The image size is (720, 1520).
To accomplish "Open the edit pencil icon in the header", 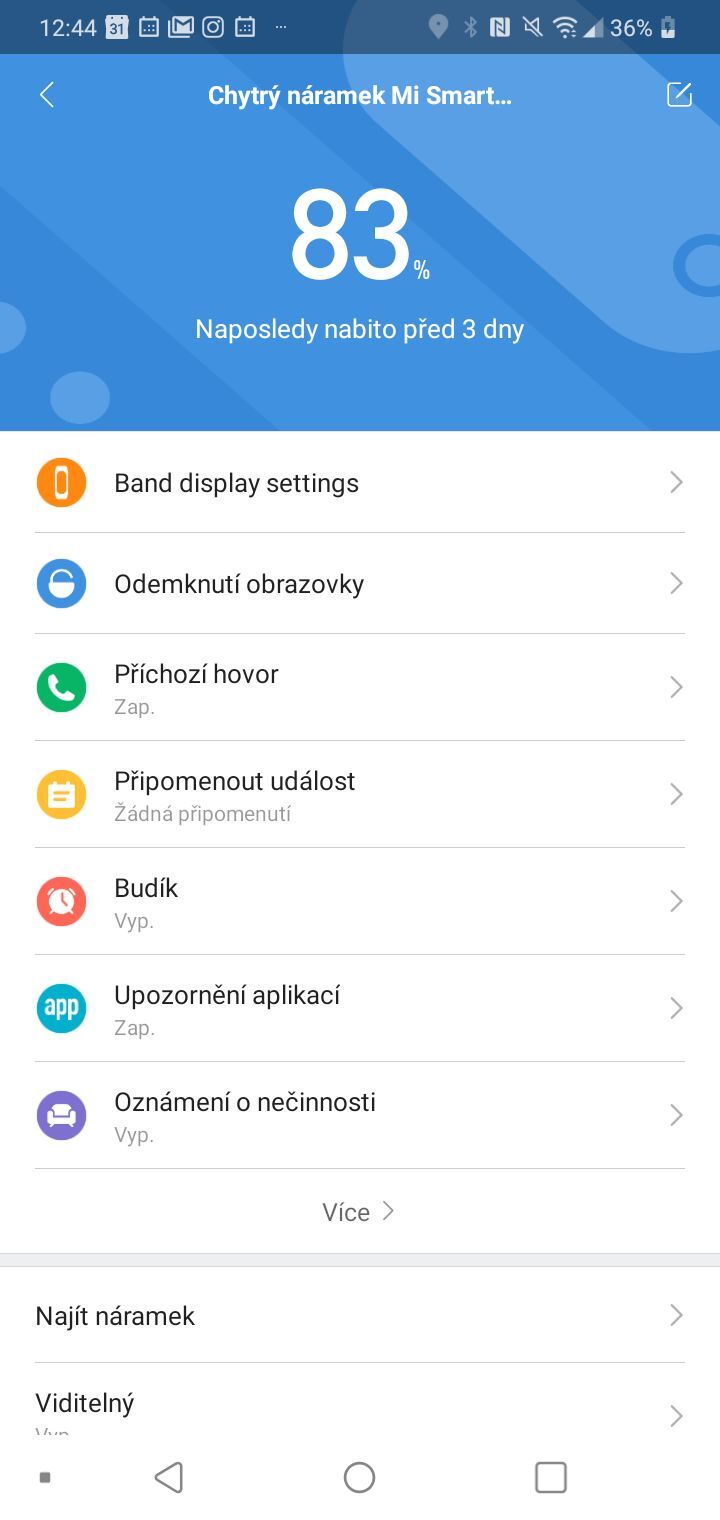I will click(x=679, y=94).
